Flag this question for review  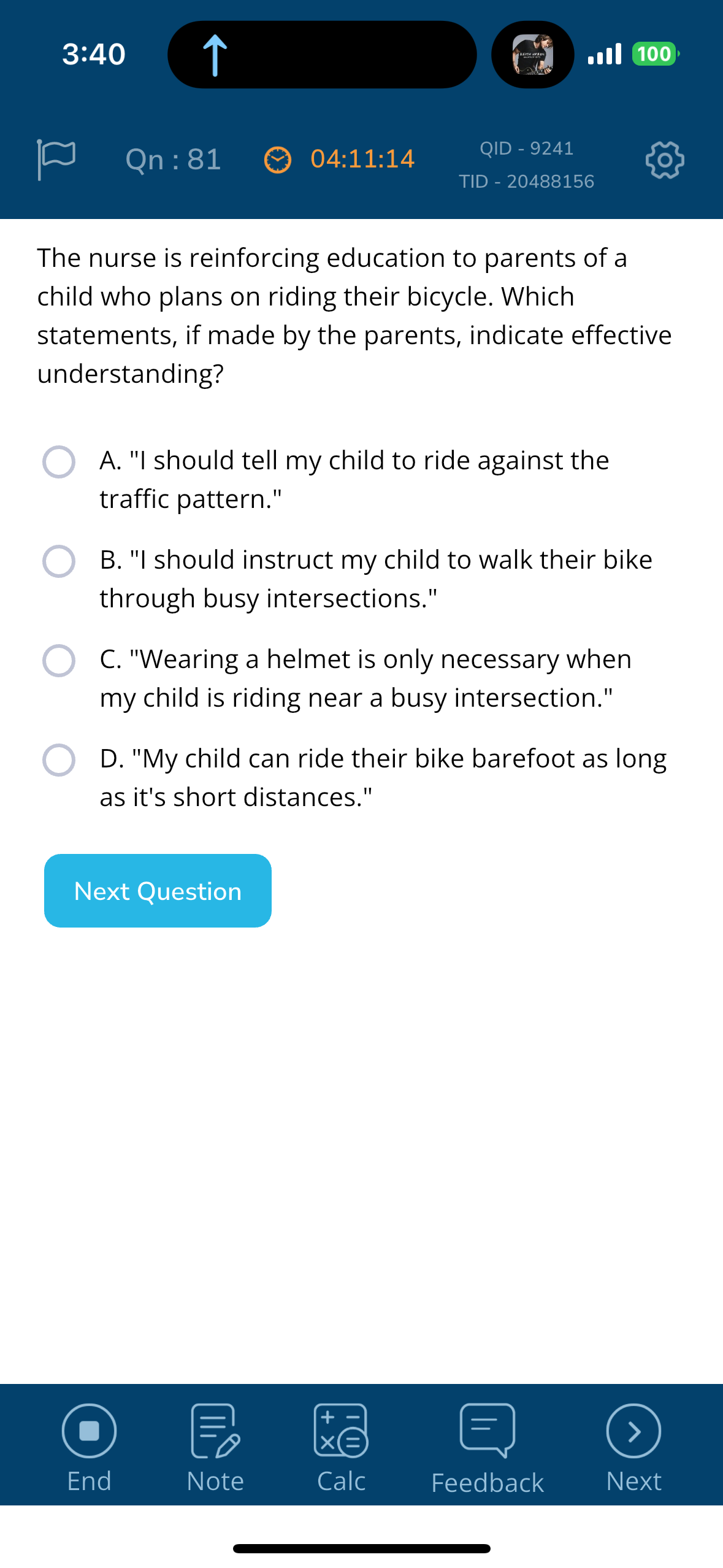pos(56,159)
